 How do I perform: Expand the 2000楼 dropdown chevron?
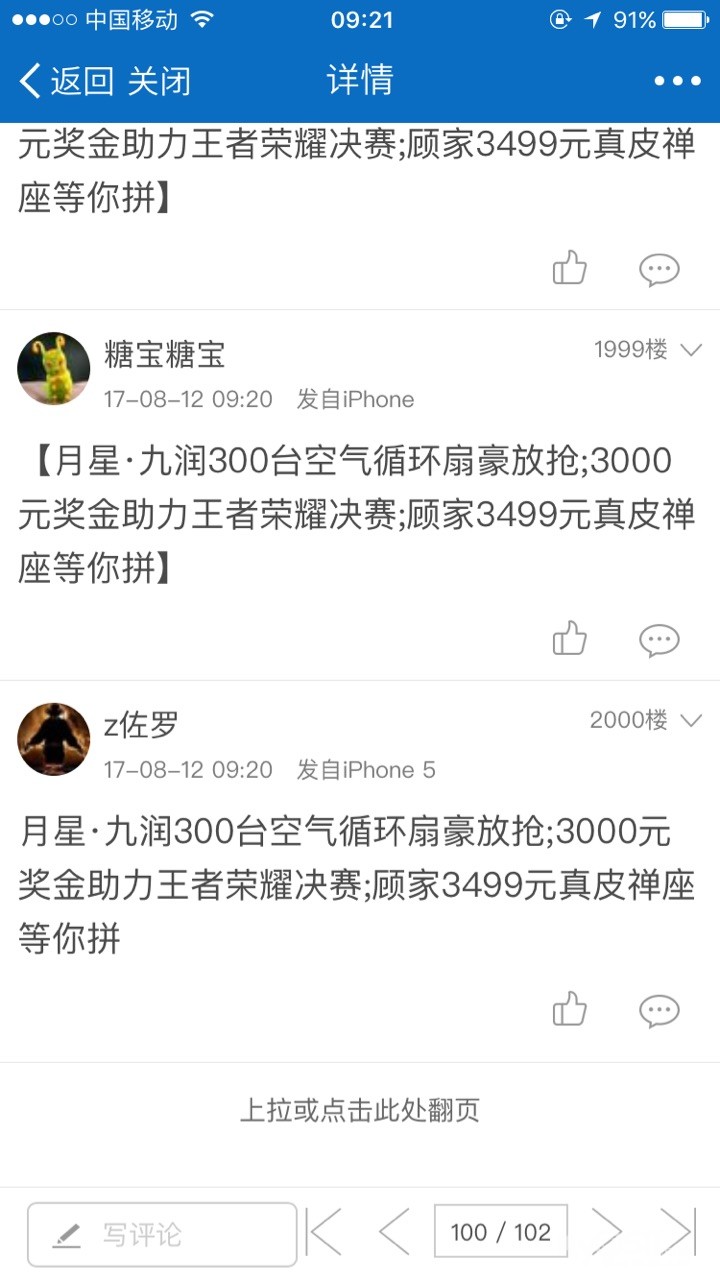click(691, 720)
